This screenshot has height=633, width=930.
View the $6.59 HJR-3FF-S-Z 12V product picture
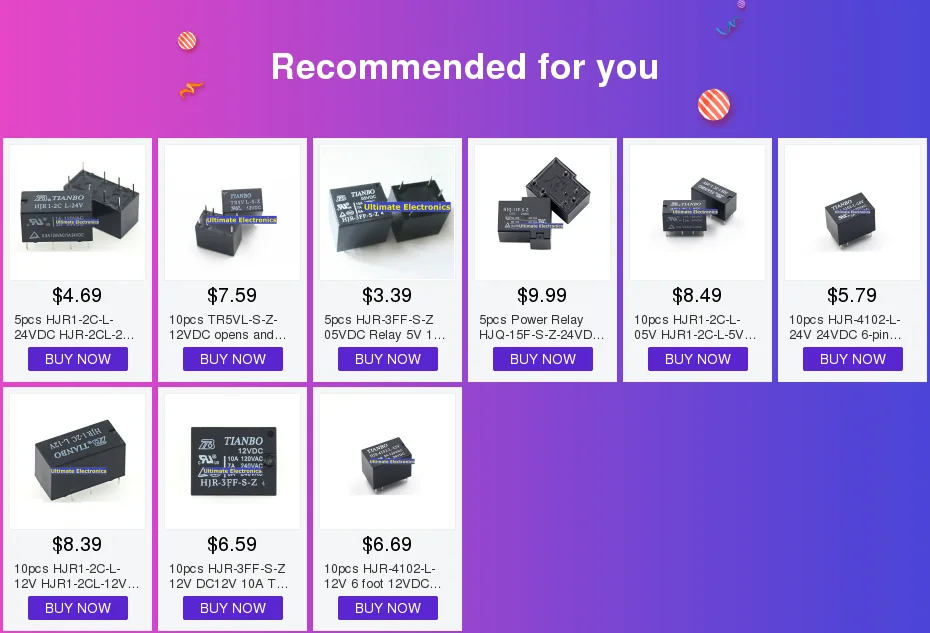pos(233,461)
